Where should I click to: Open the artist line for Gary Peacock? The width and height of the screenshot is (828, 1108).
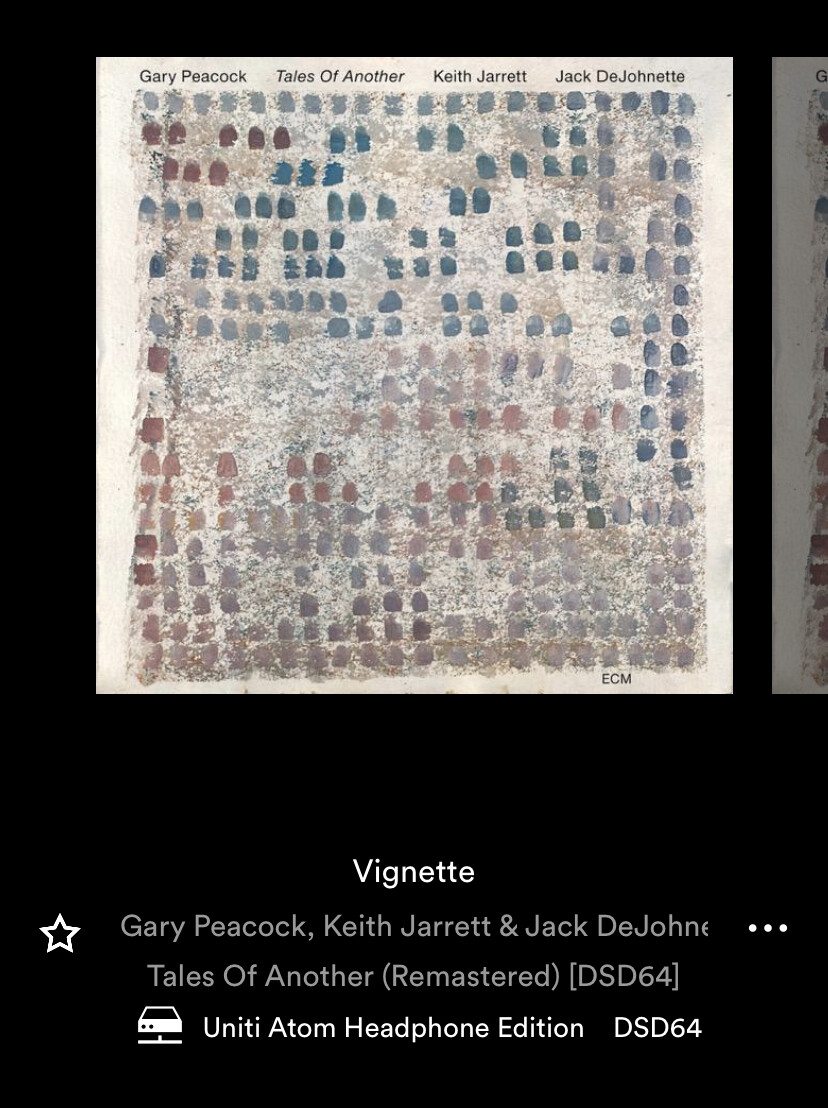coord(413,926)
